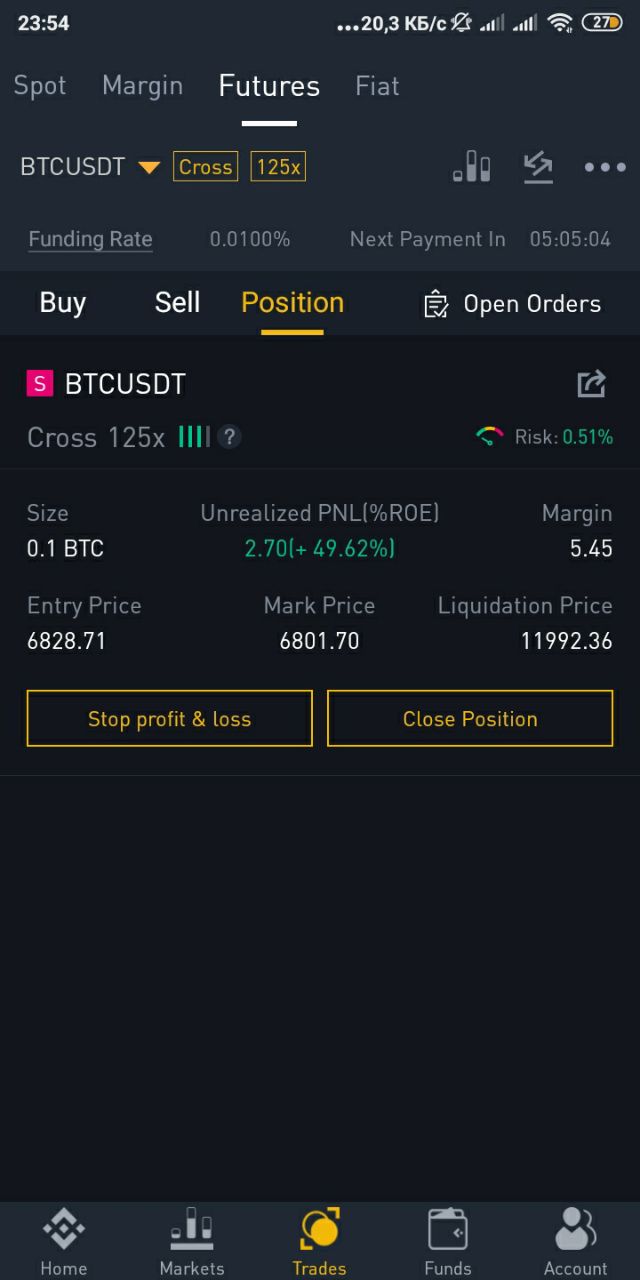640x1280 pixels.
Task: Switch to the Spot tab
Action: [40, 86]
